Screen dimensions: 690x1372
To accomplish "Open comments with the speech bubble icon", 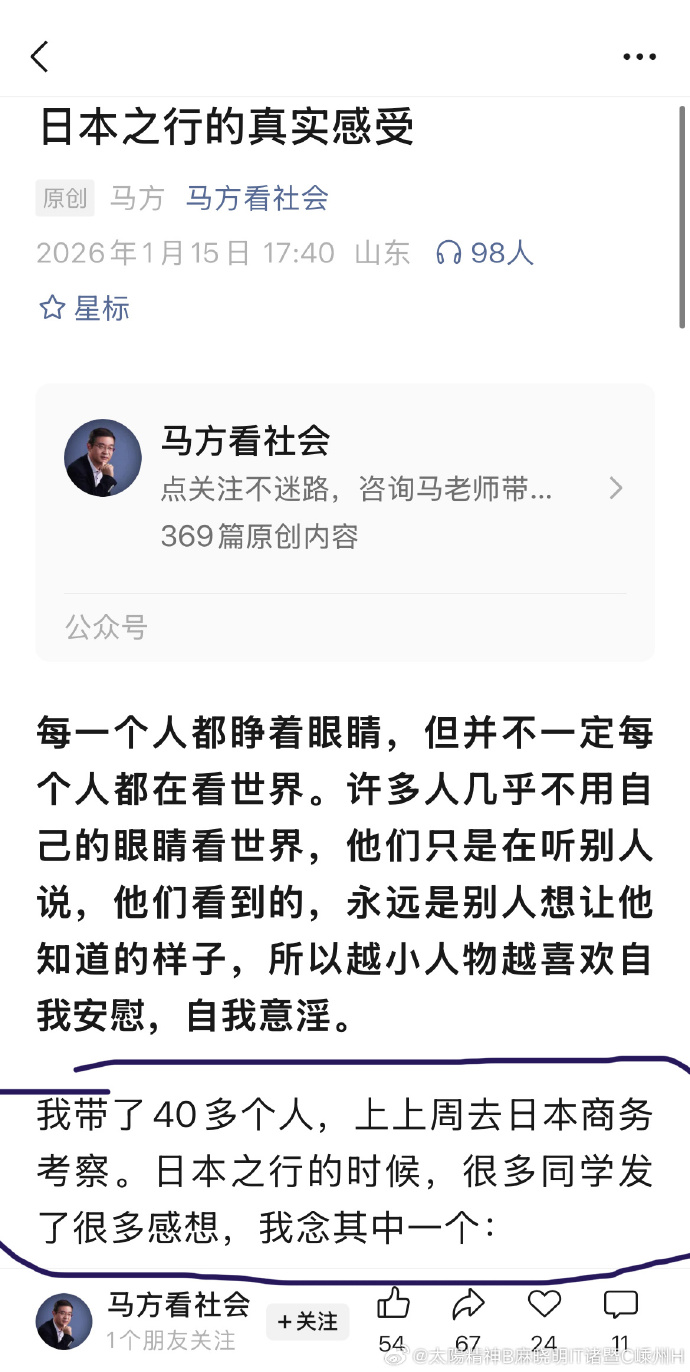I will pyautogui.click(x=620, y=1304).
